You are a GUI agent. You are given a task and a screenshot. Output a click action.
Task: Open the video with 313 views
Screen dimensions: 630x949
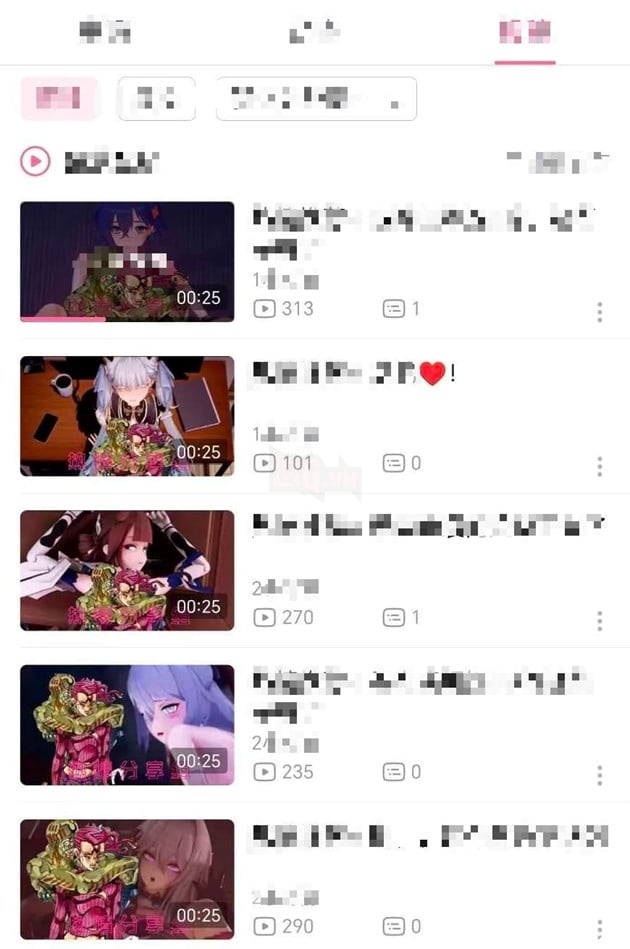click(127, 262)
